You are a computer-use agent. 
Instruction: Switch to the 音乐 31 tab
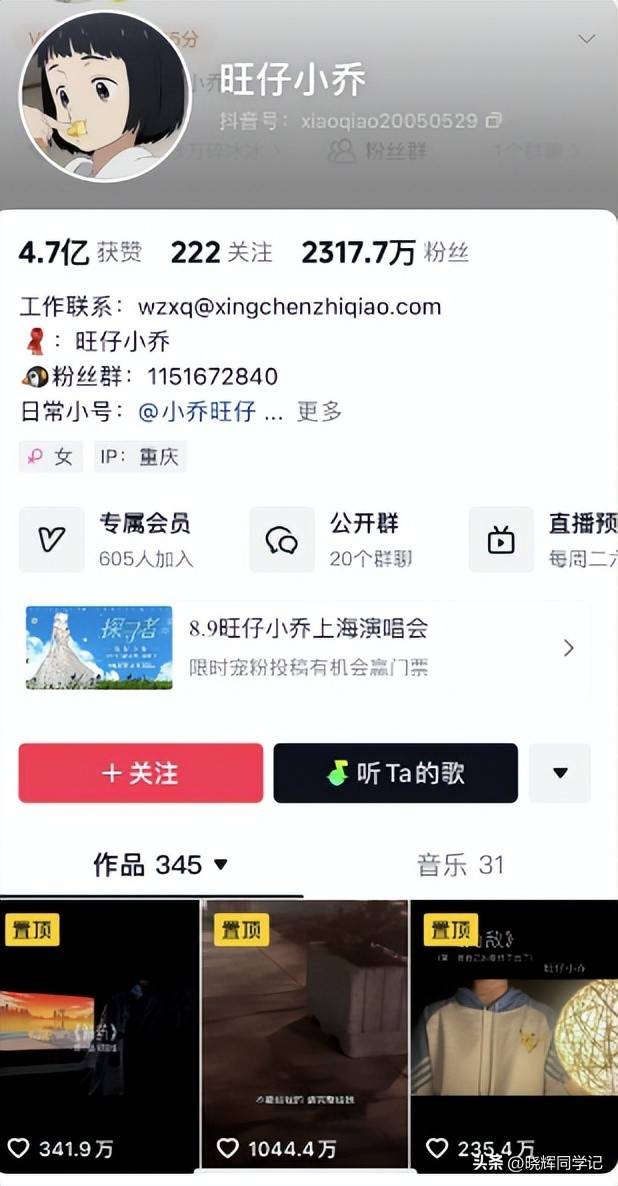click(460, 865)
